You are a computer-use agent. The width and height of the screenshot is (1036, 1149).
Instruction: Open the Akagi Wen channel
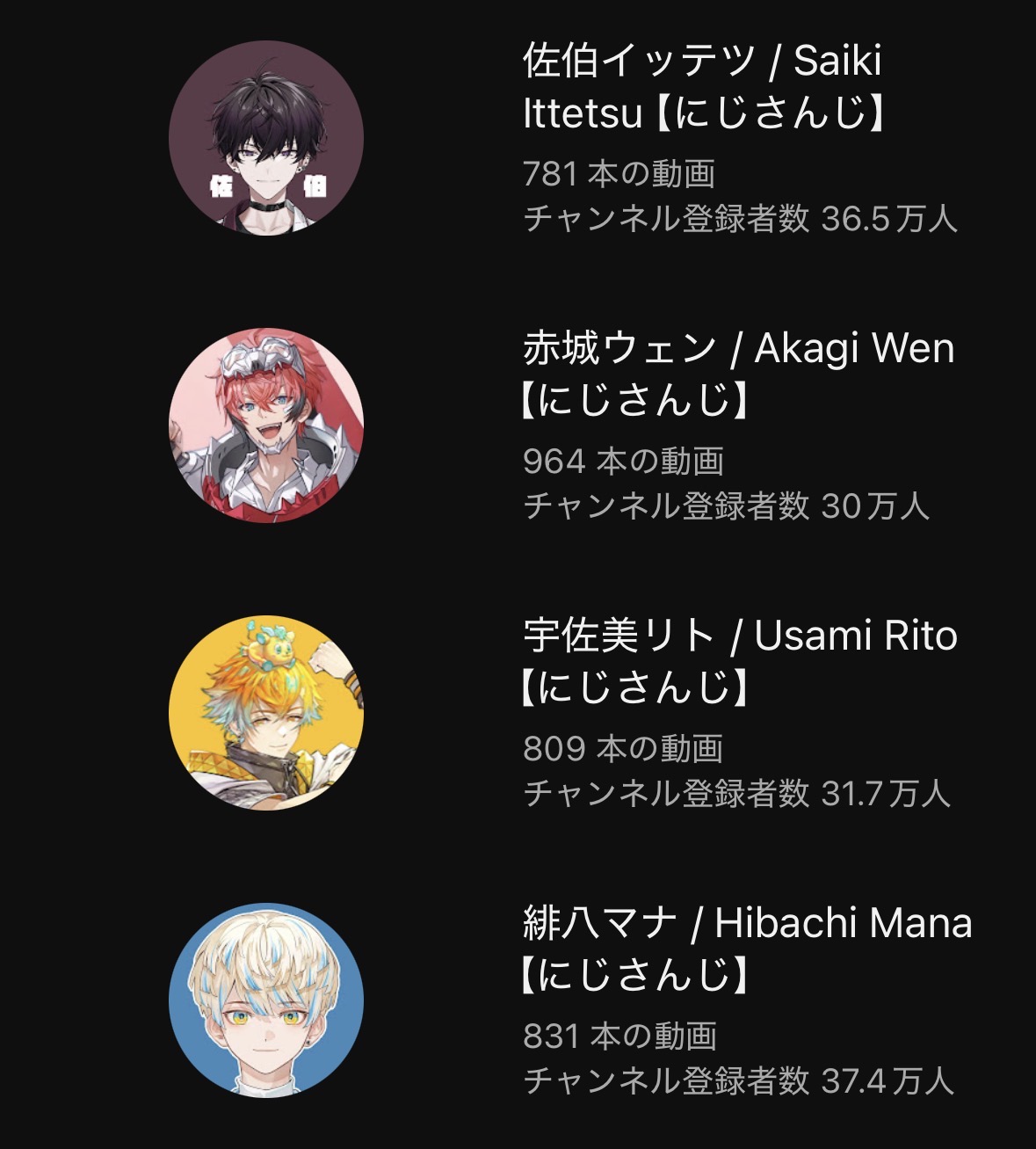(562, 425)
